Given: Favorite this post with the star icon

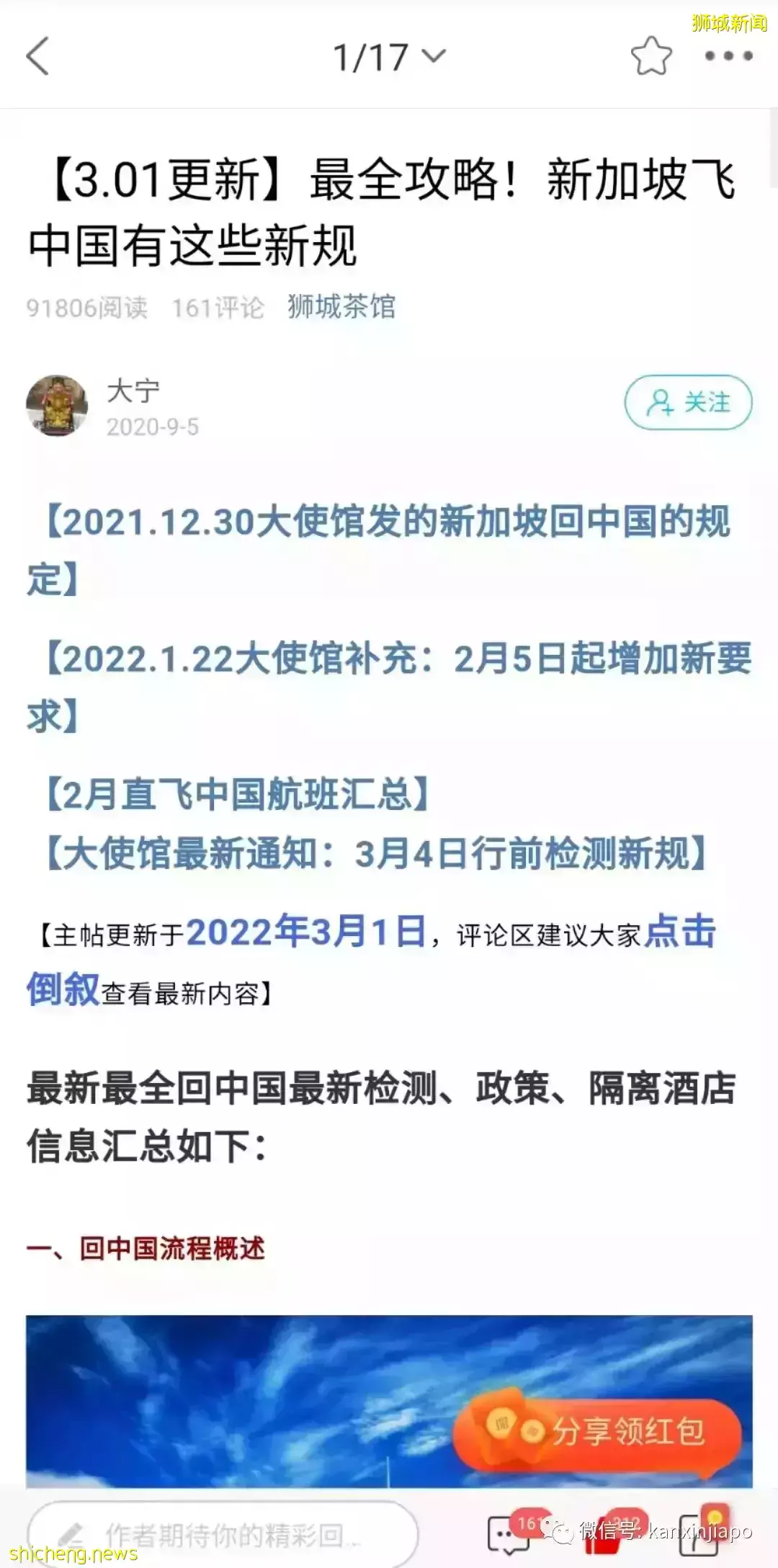Looking at the screenshot, I should 651,56.
